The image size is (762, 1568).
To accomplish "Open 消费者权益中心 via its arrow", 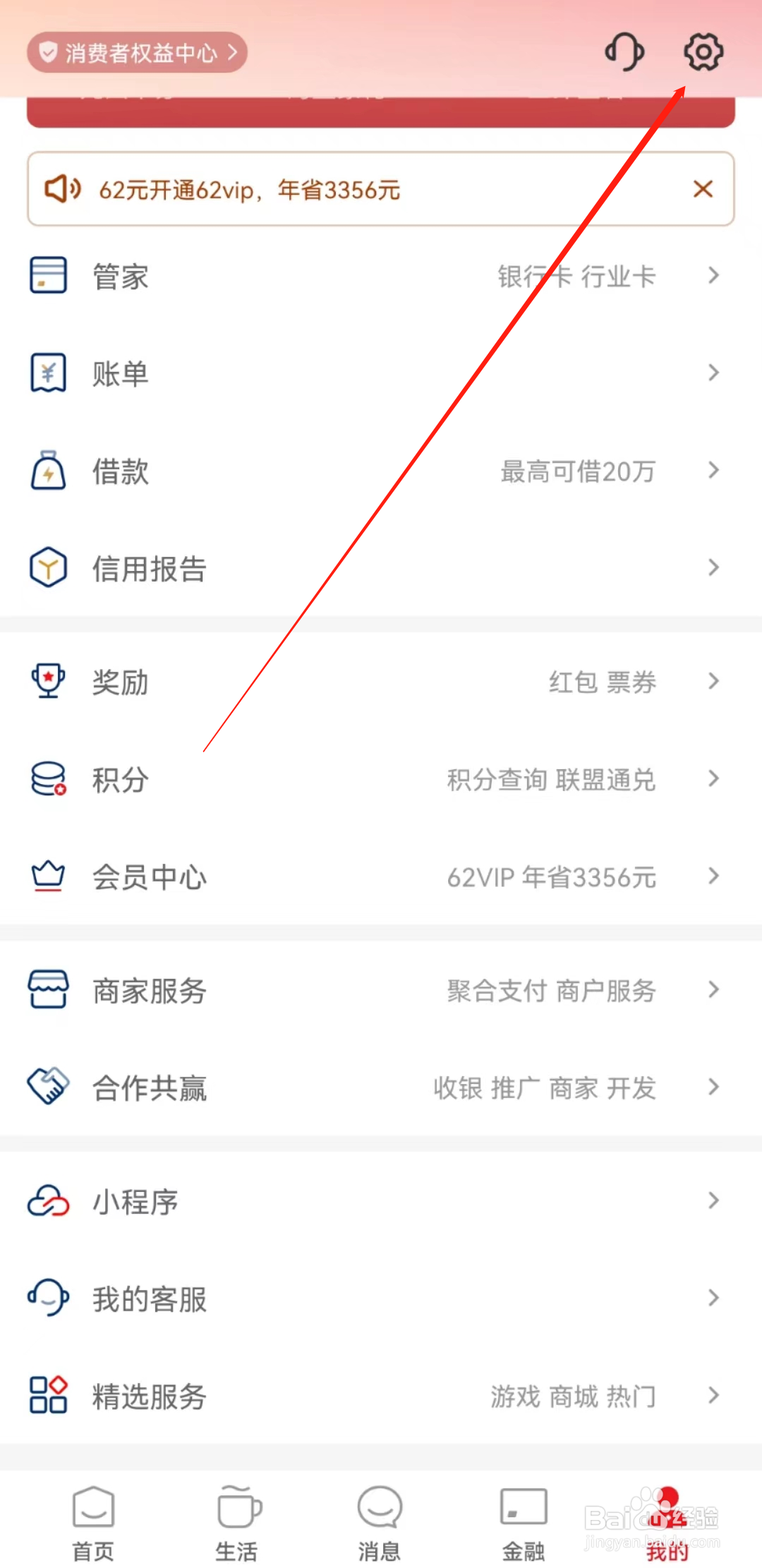I will [233, 52].
